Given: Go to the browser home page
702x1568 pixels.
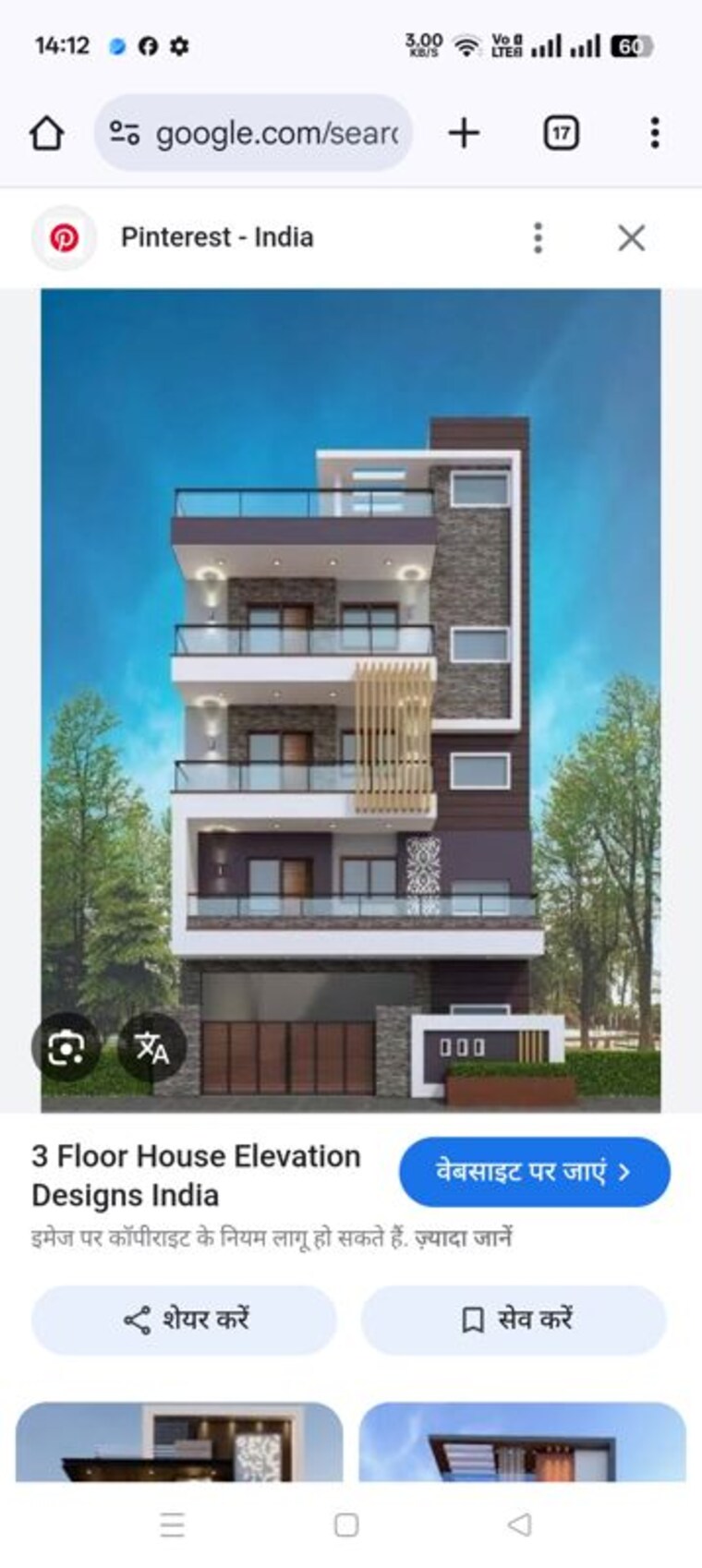Looking at the screenshot, I should tap(46, 133).
